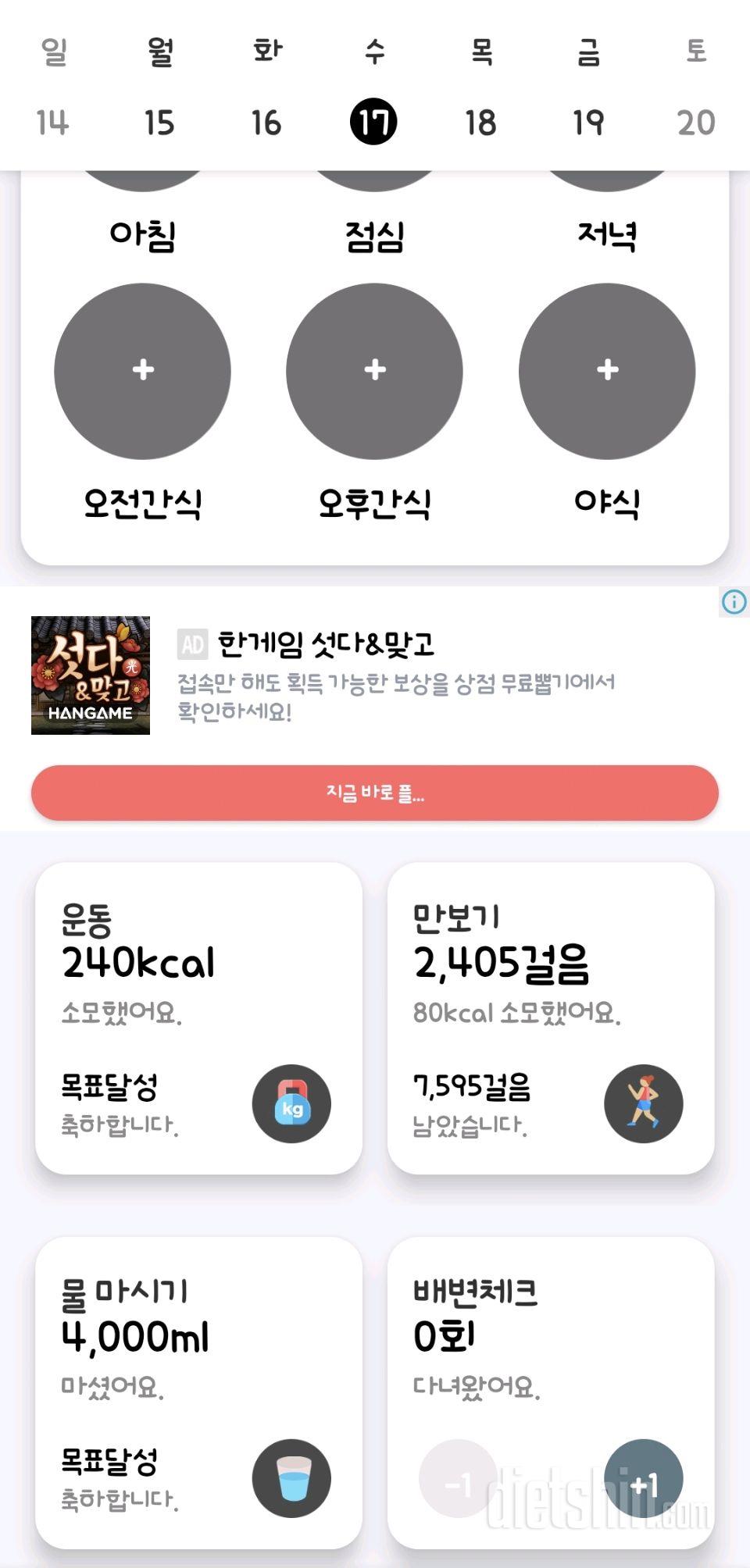This screenshot has height=1568, width=750.
Task: Increase bowel check count with +1
Action: coord(643,1478)
